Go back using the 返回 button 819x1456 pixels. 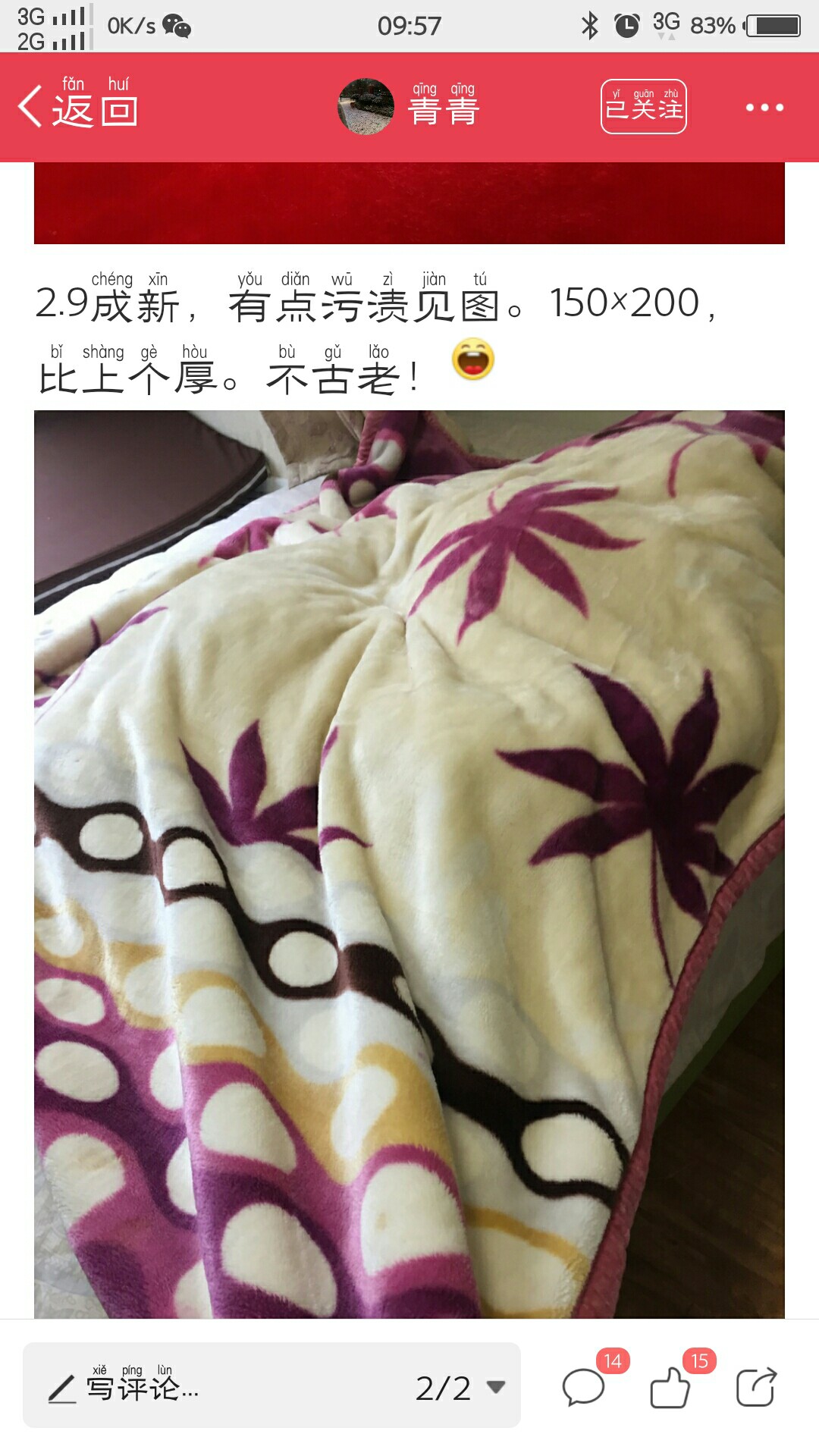tap(78, 106)
